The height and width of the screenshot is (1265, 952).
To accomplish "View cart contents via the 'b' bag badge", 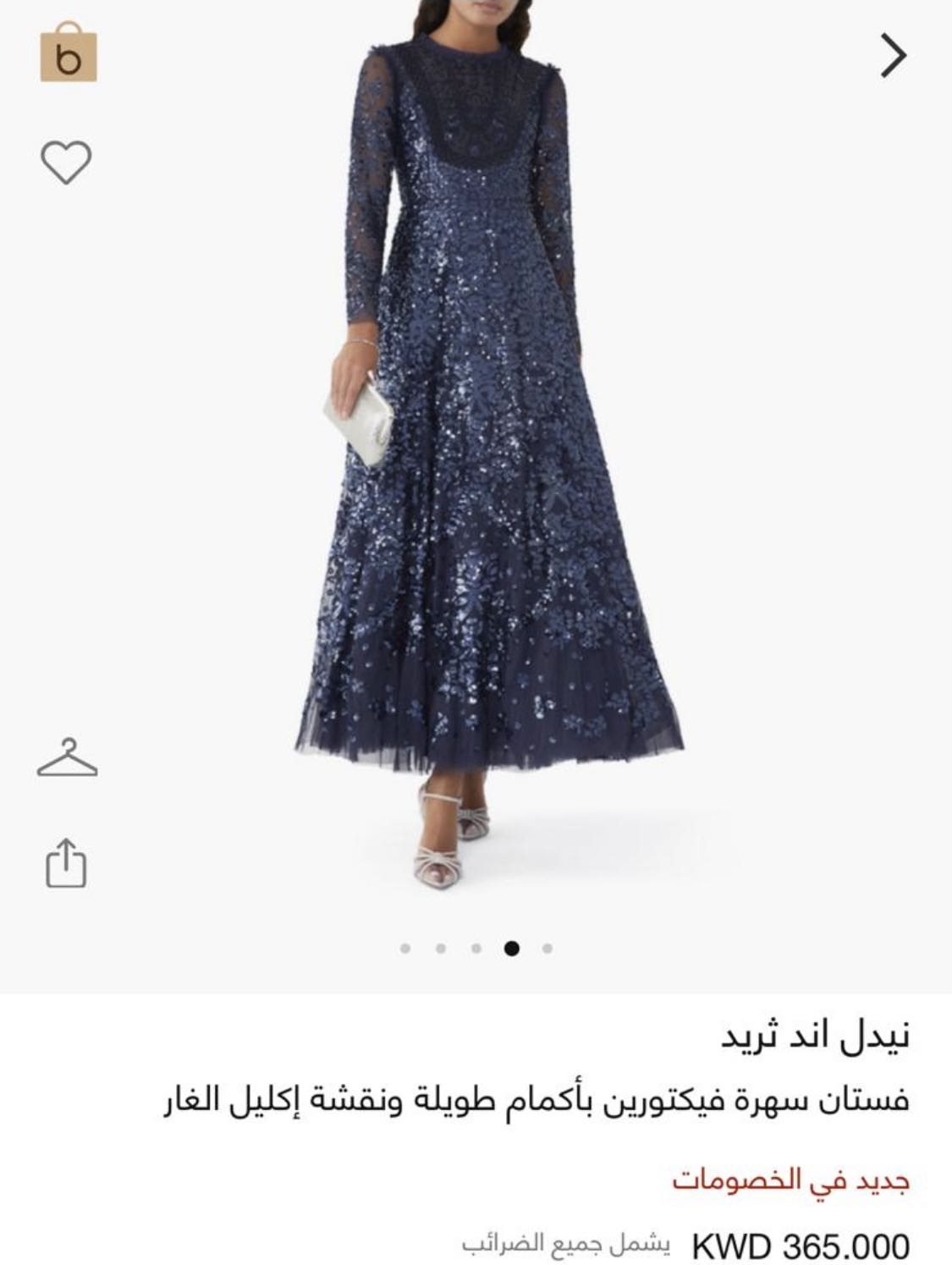I will [67, 52].
